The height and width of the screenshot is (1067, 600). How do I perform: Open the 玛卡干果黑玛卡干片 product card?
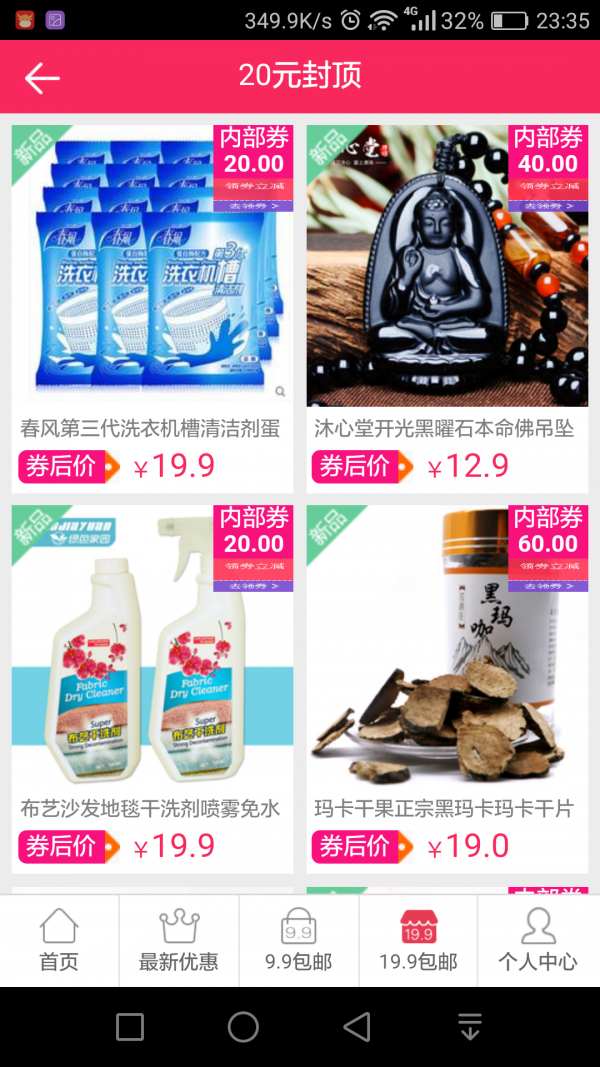coord(447,680)
